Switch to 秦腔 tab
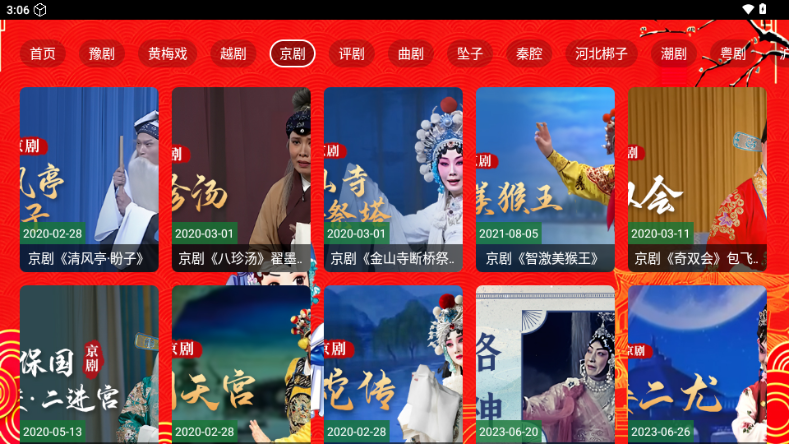Image resolution: width=789 pixels, height=444 pixels. [x=529, y=53]
